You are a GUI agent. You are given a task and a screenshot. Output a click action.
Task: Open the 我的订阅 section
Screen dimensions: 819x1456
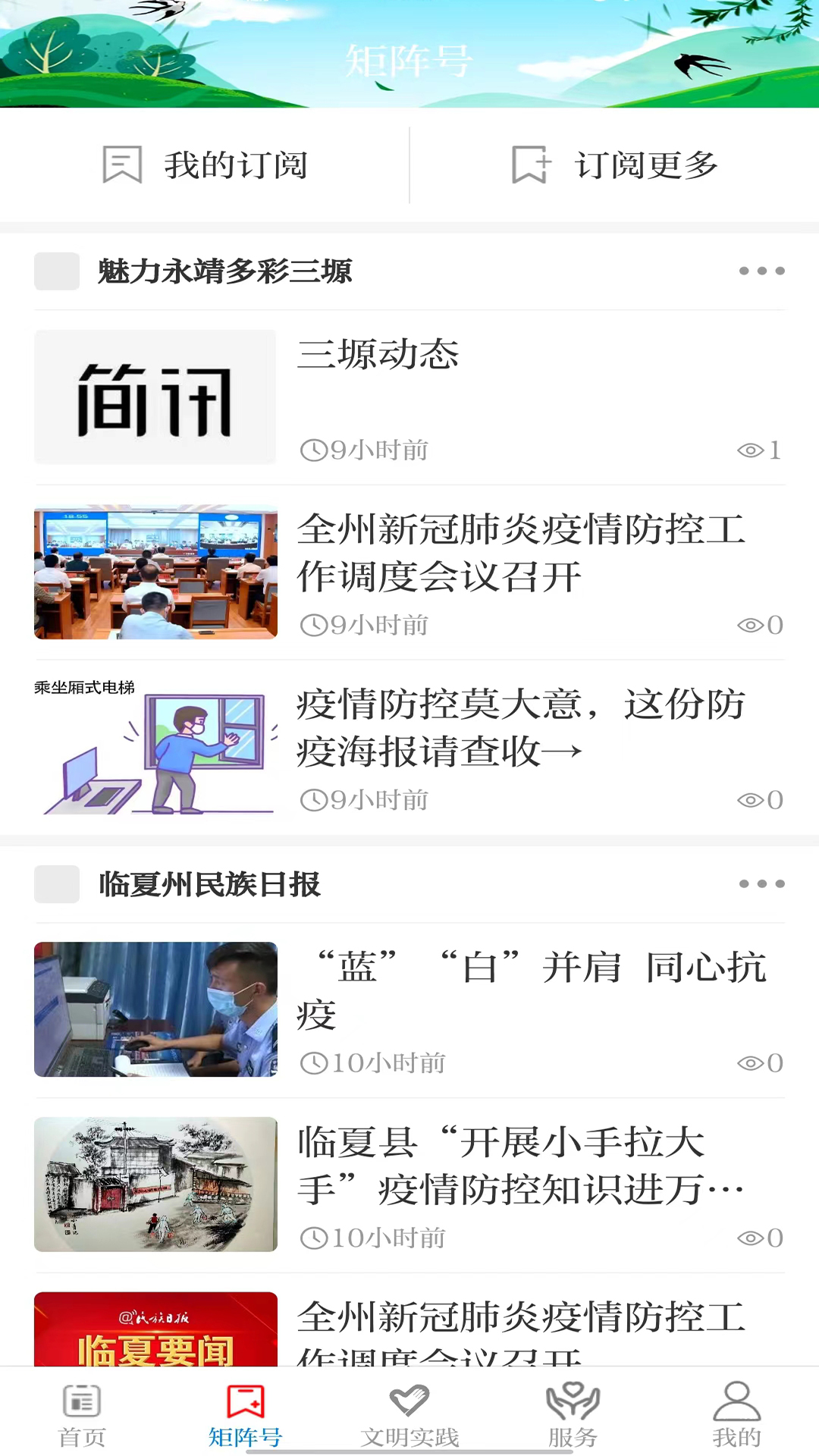205,165
